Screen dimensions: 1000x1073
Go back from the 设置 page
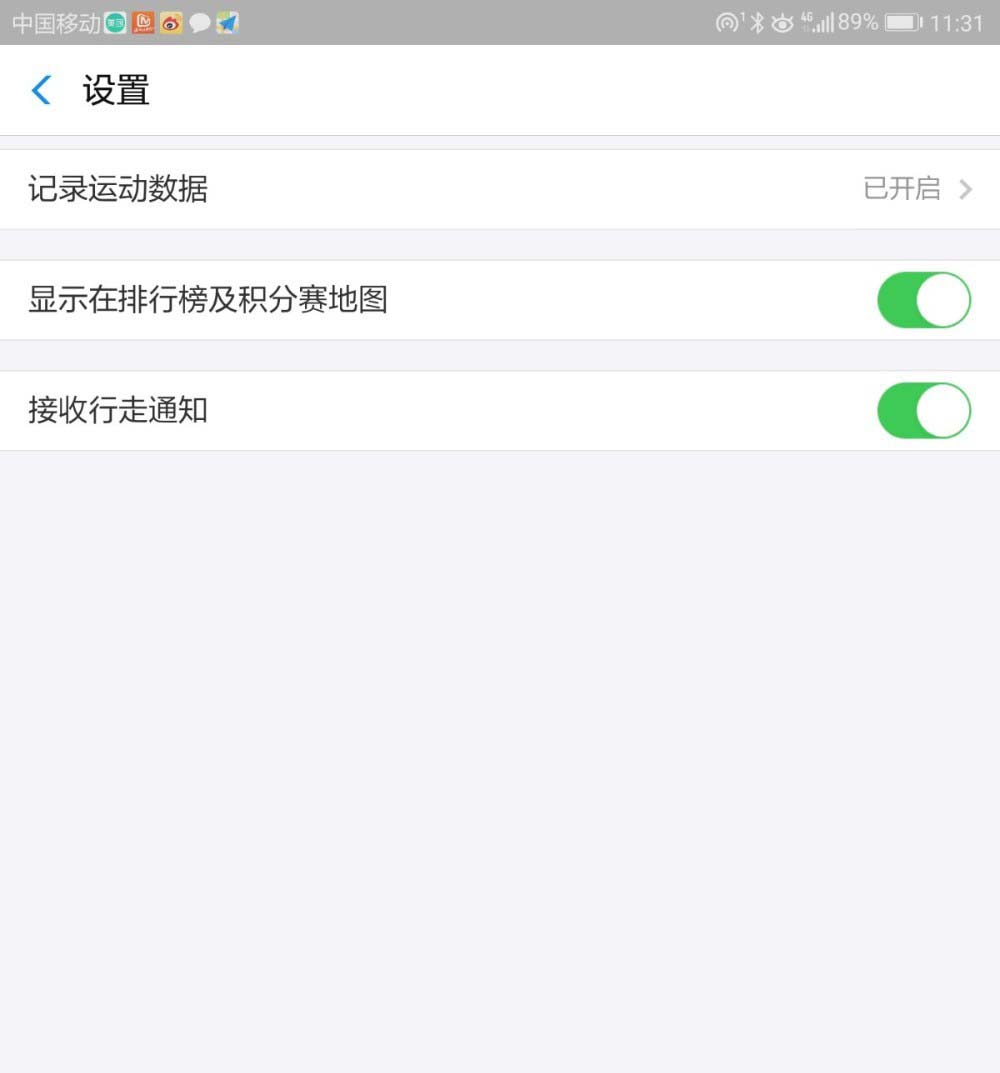41,91
